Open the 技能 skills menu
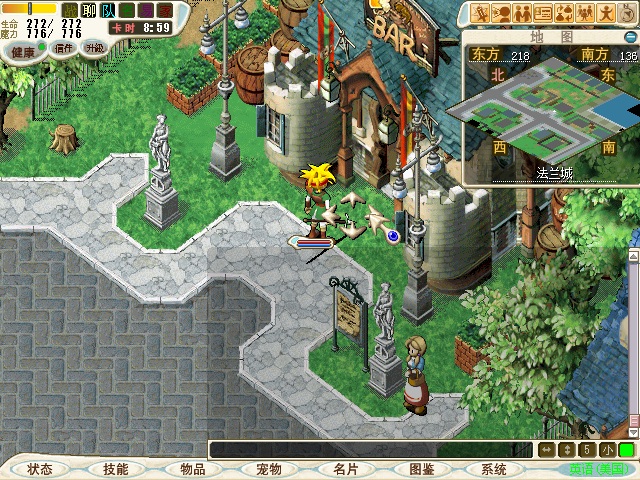The image size is (640, 480). point(115,469)
